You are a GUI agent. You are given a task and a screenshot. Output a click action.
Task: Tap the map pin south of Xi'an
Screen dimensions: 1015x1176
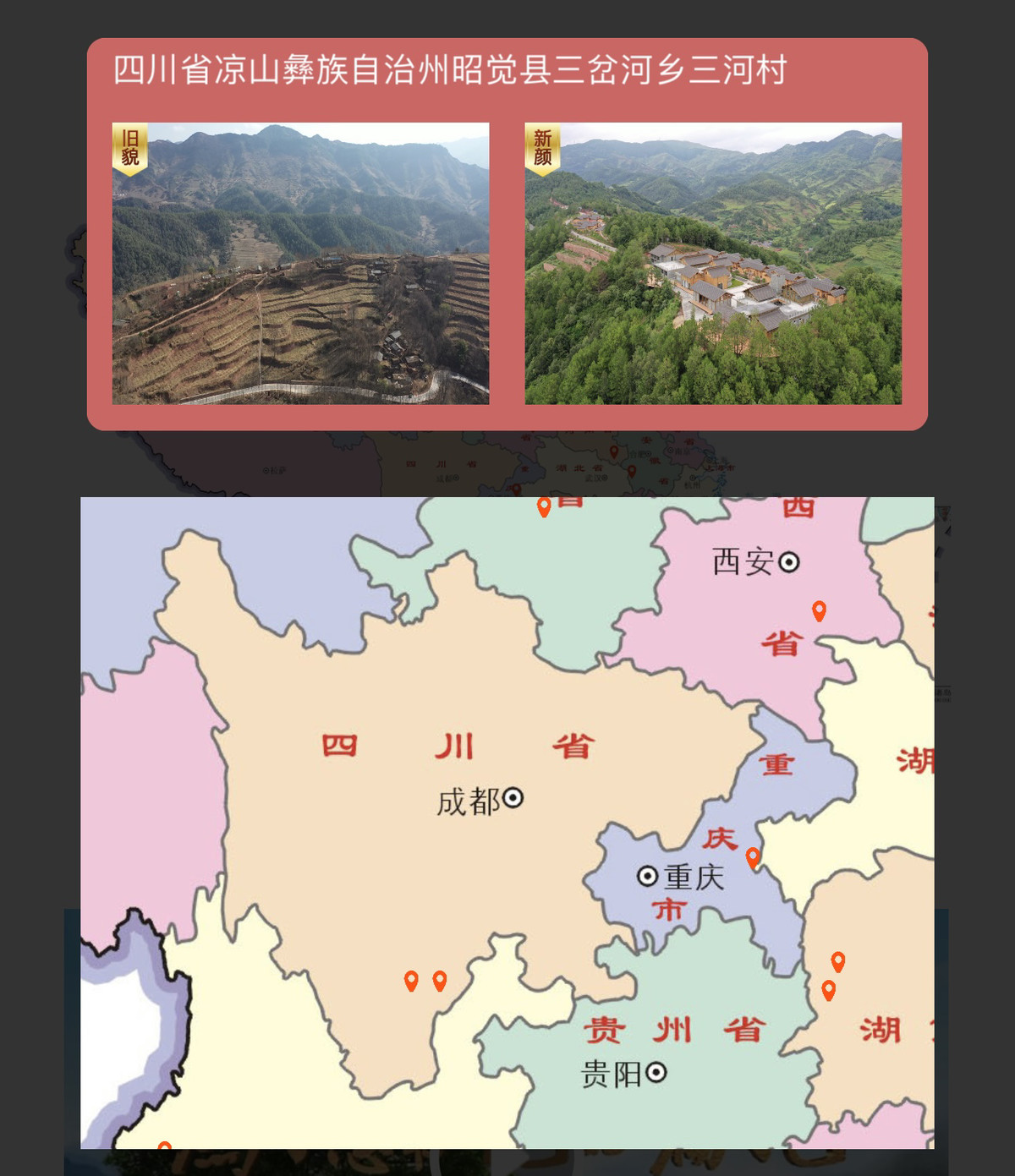[x=819, y=610]
